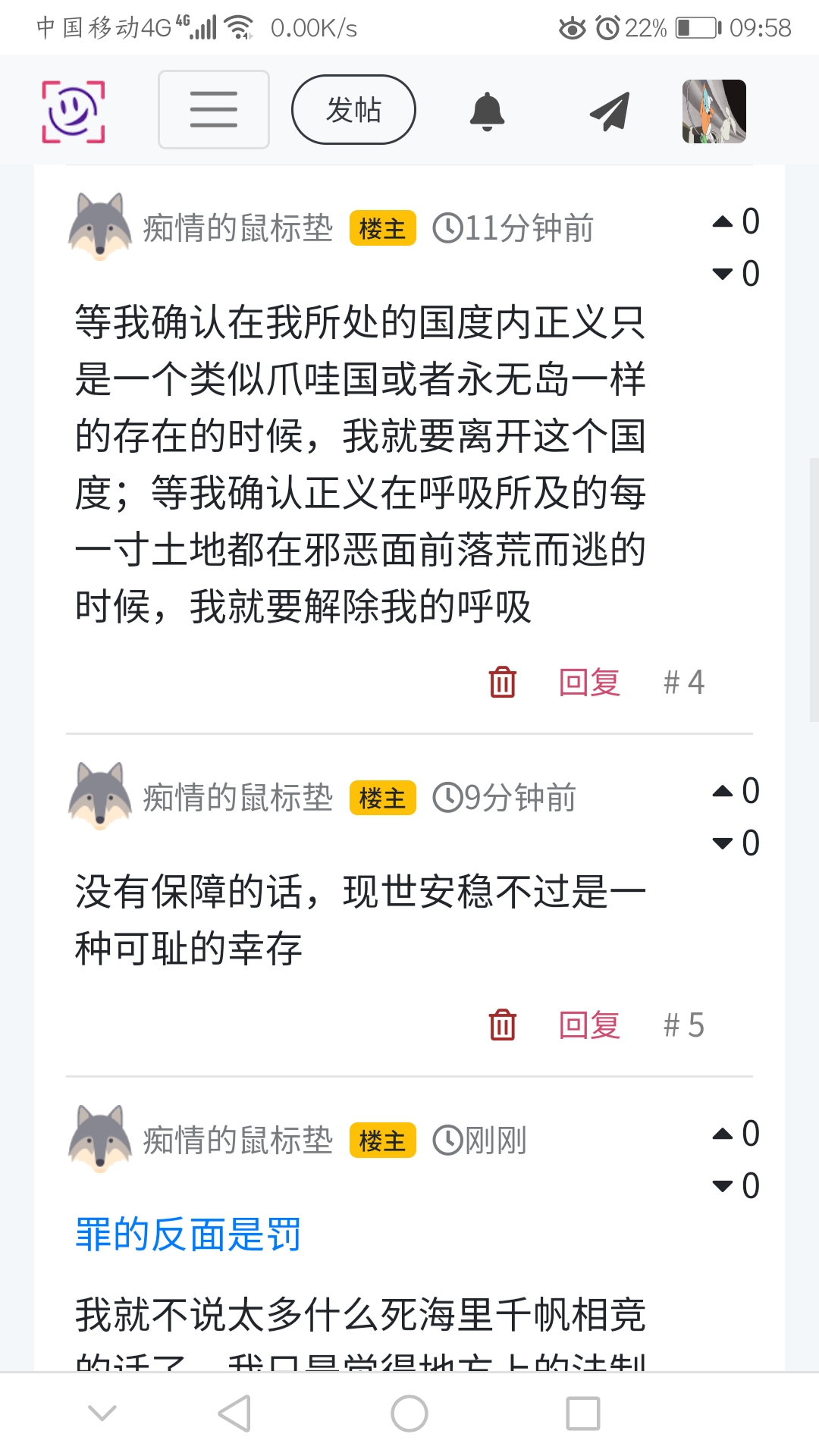The width and height of the screenshot is (819, 1456).
Task: Delete reply #5 with the trash icon
Action: pyautogui.click(x=502, y=1025)
